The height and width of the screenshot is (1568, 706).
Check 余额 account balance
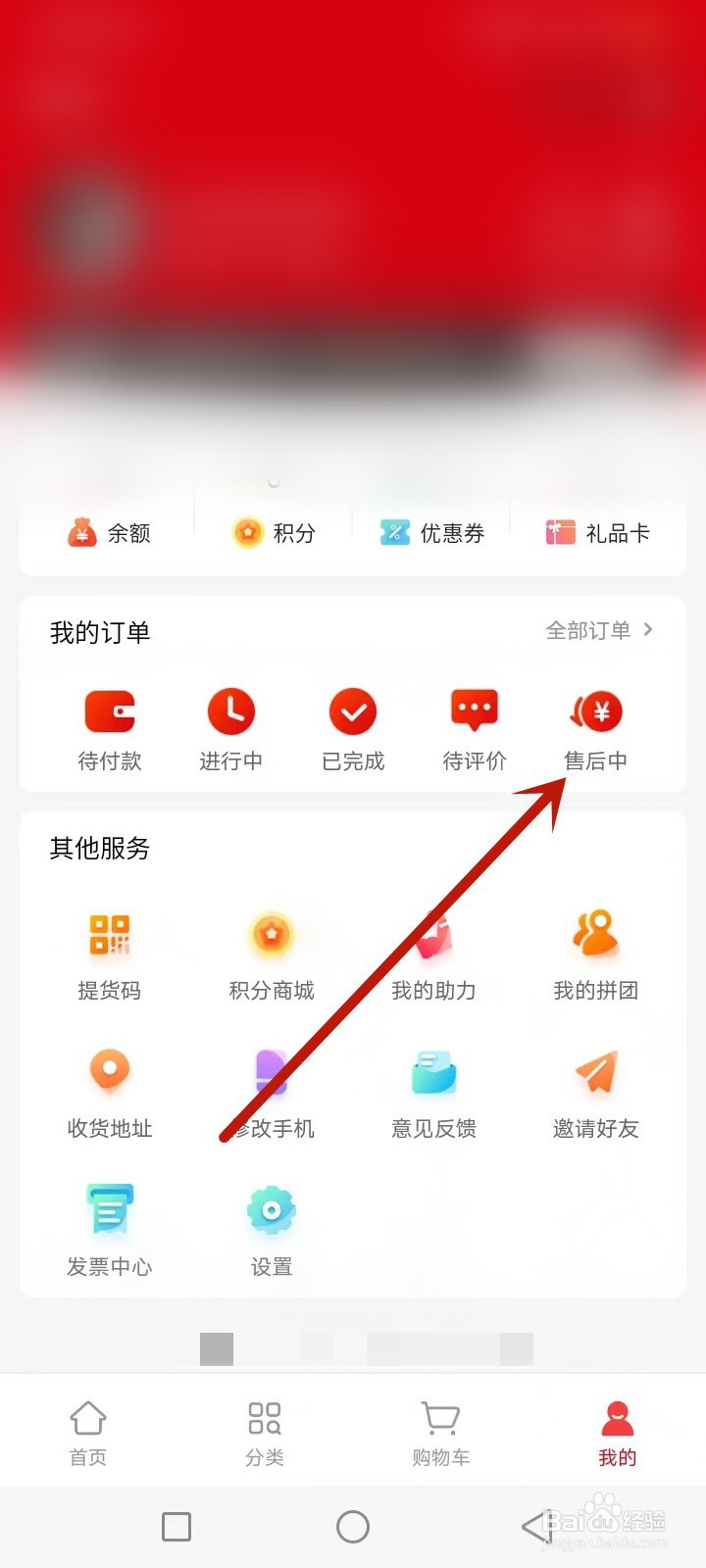tap(108, 532)
